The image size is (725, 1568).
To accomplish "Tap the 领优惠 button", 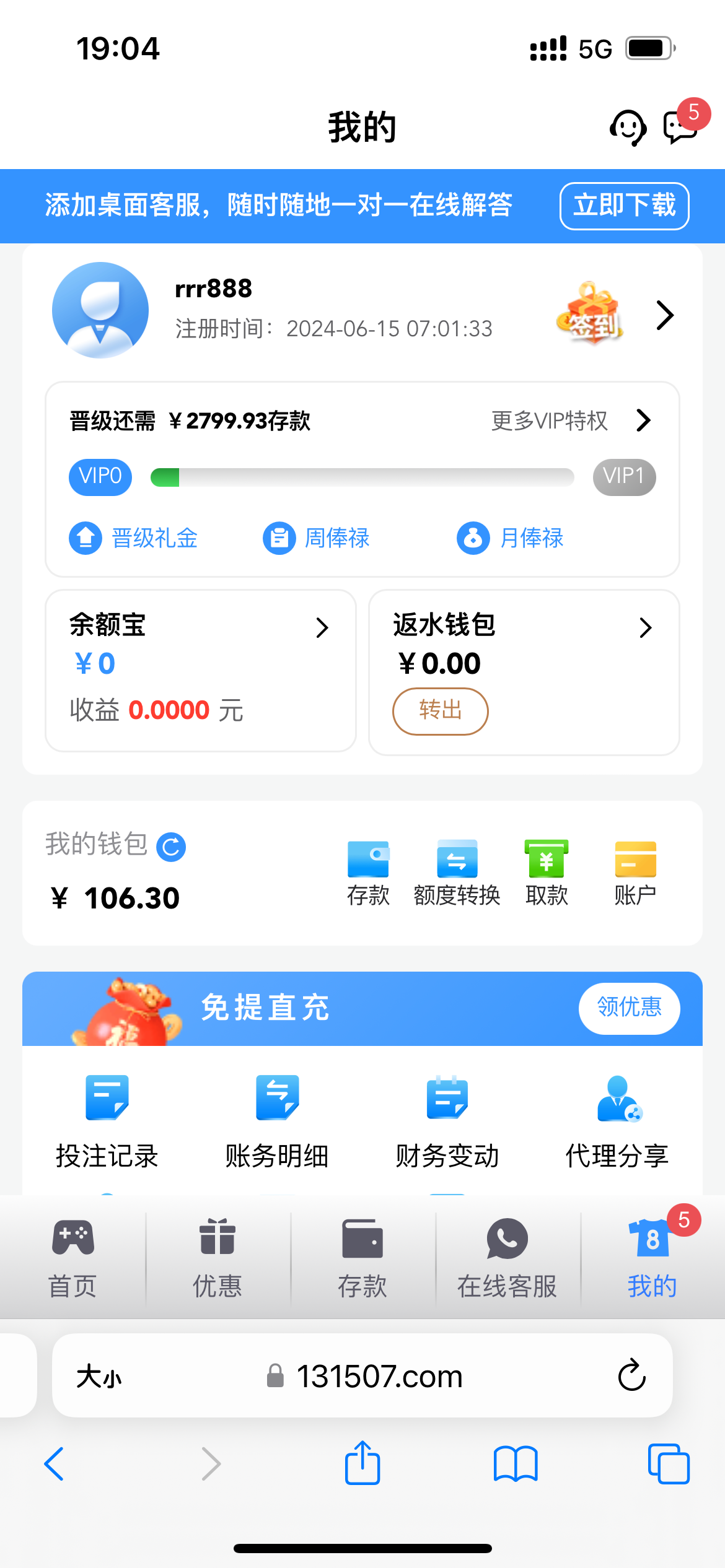I will (x=629, y=1008).
